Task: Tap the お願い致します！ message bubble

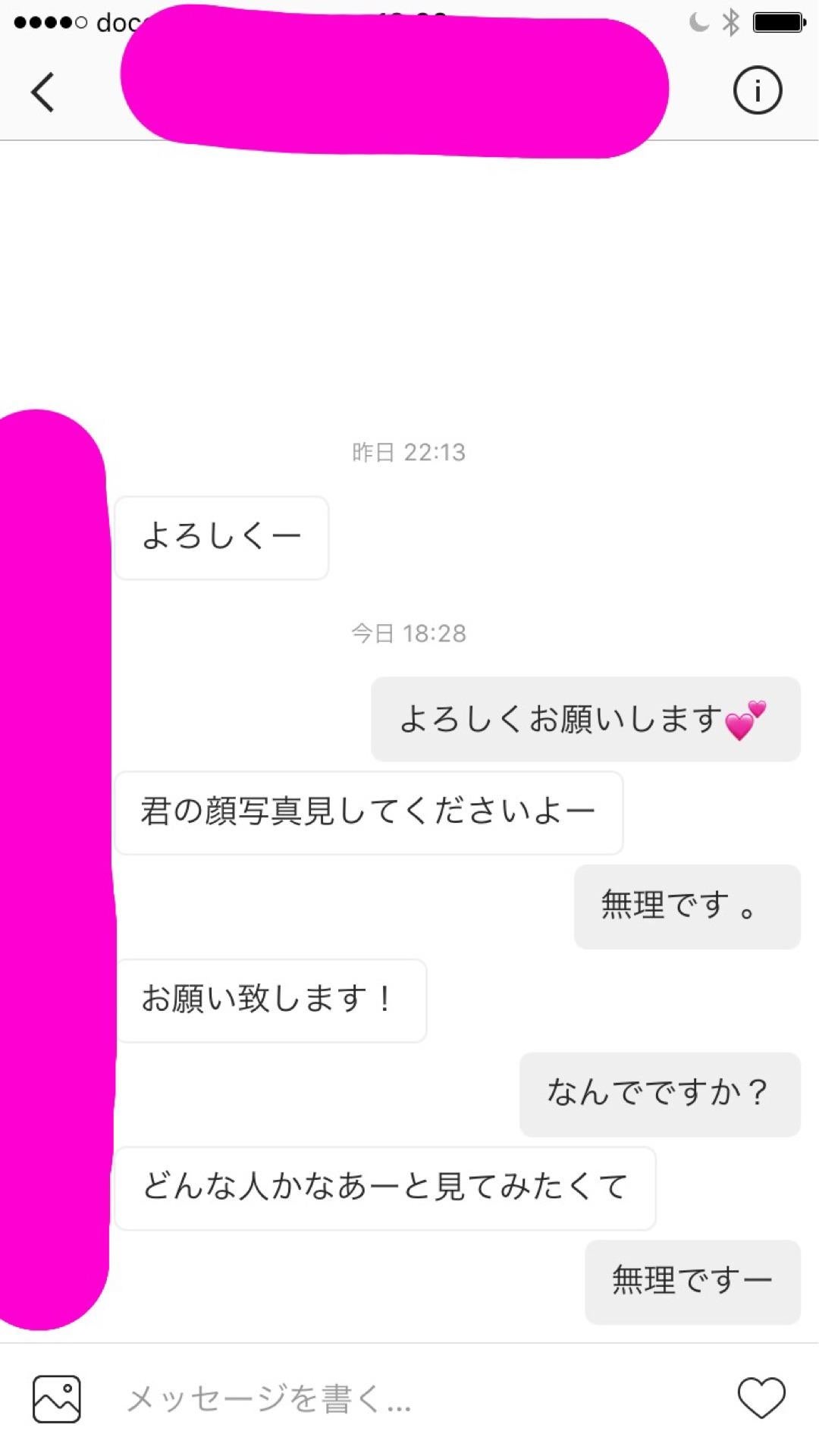Action: click(271, 1001)
